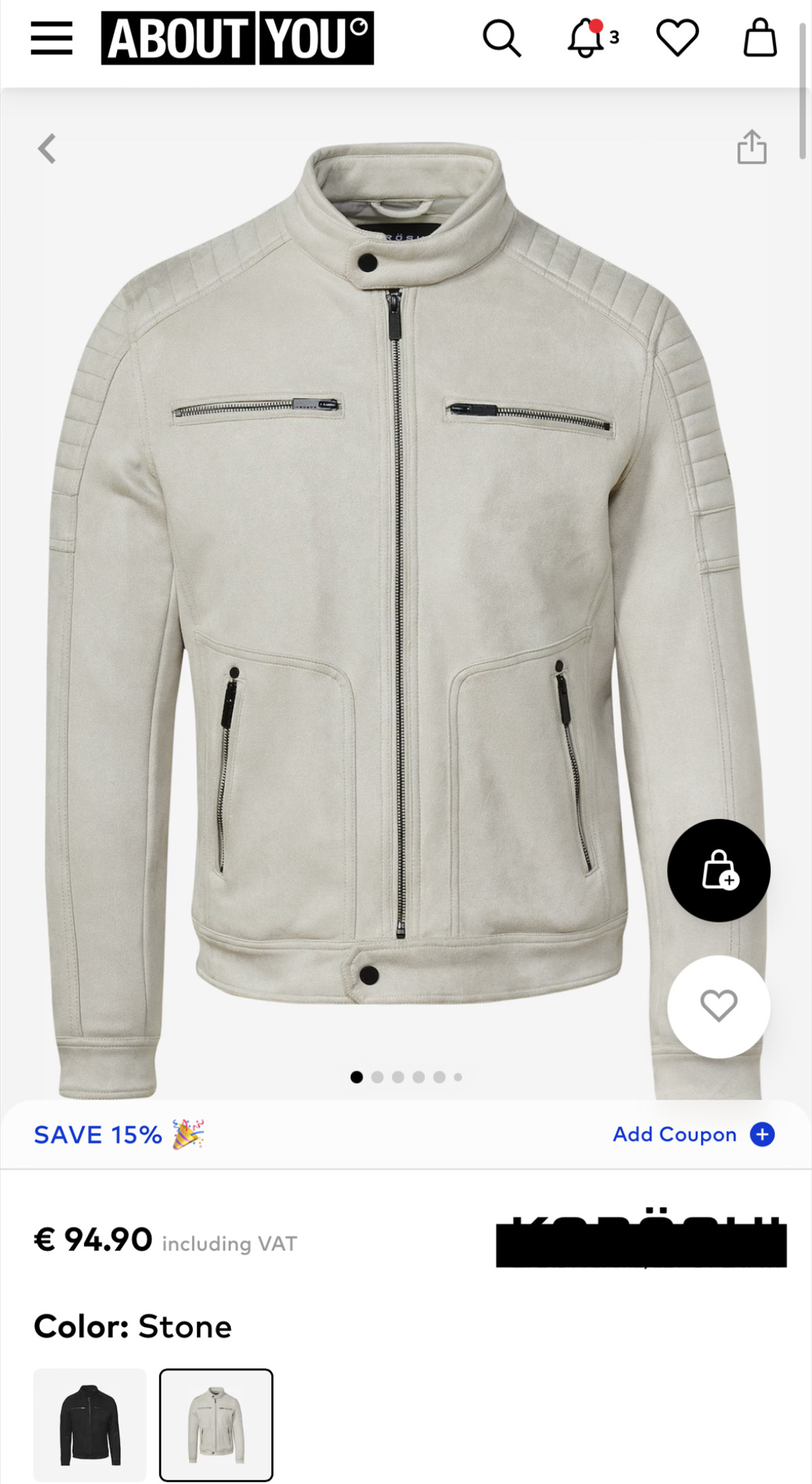This screenshot has width=812, height=1484.
Task: Open the wishlist heart in header
Action: (x=677, y=38)
